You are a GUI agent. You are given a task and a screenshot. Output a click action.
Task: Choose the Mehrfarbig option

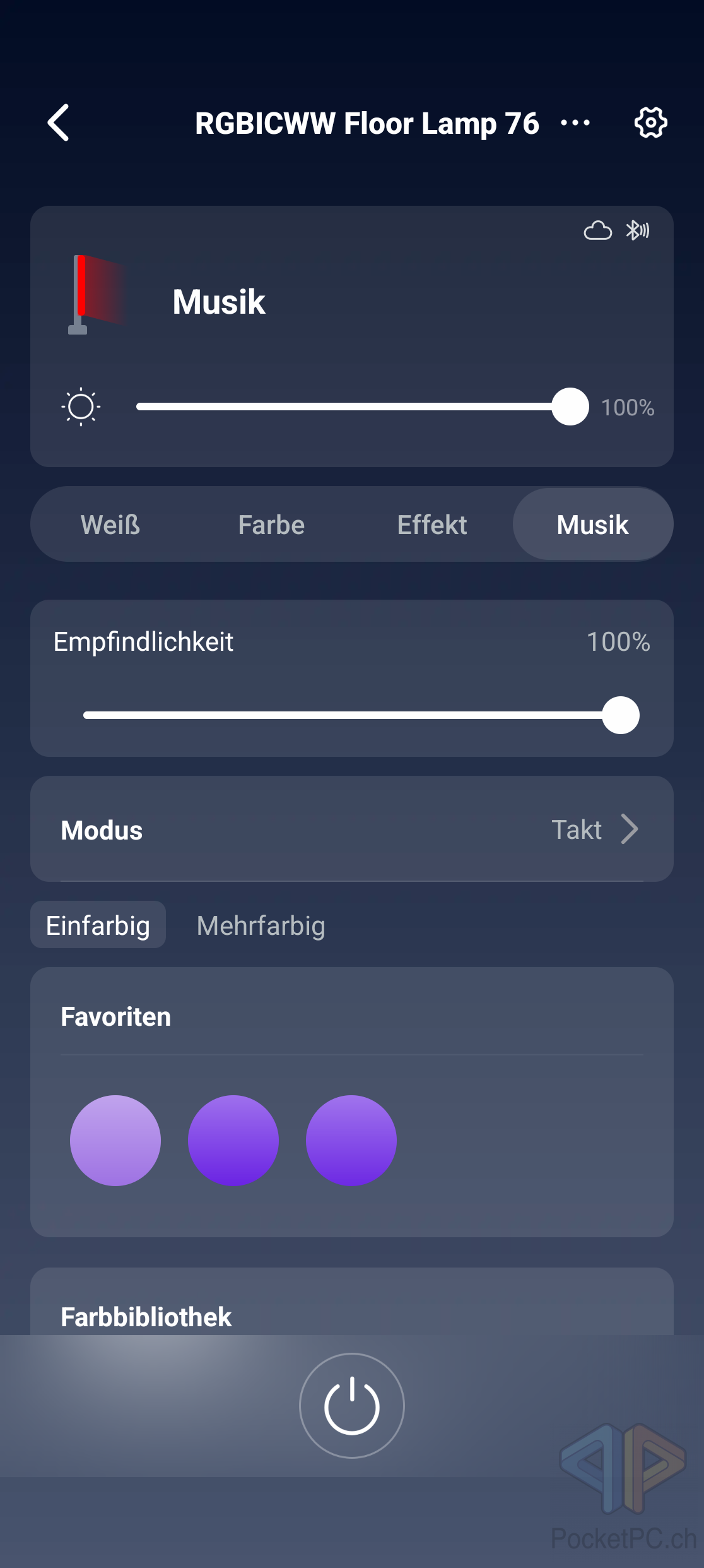click(261, 925)
